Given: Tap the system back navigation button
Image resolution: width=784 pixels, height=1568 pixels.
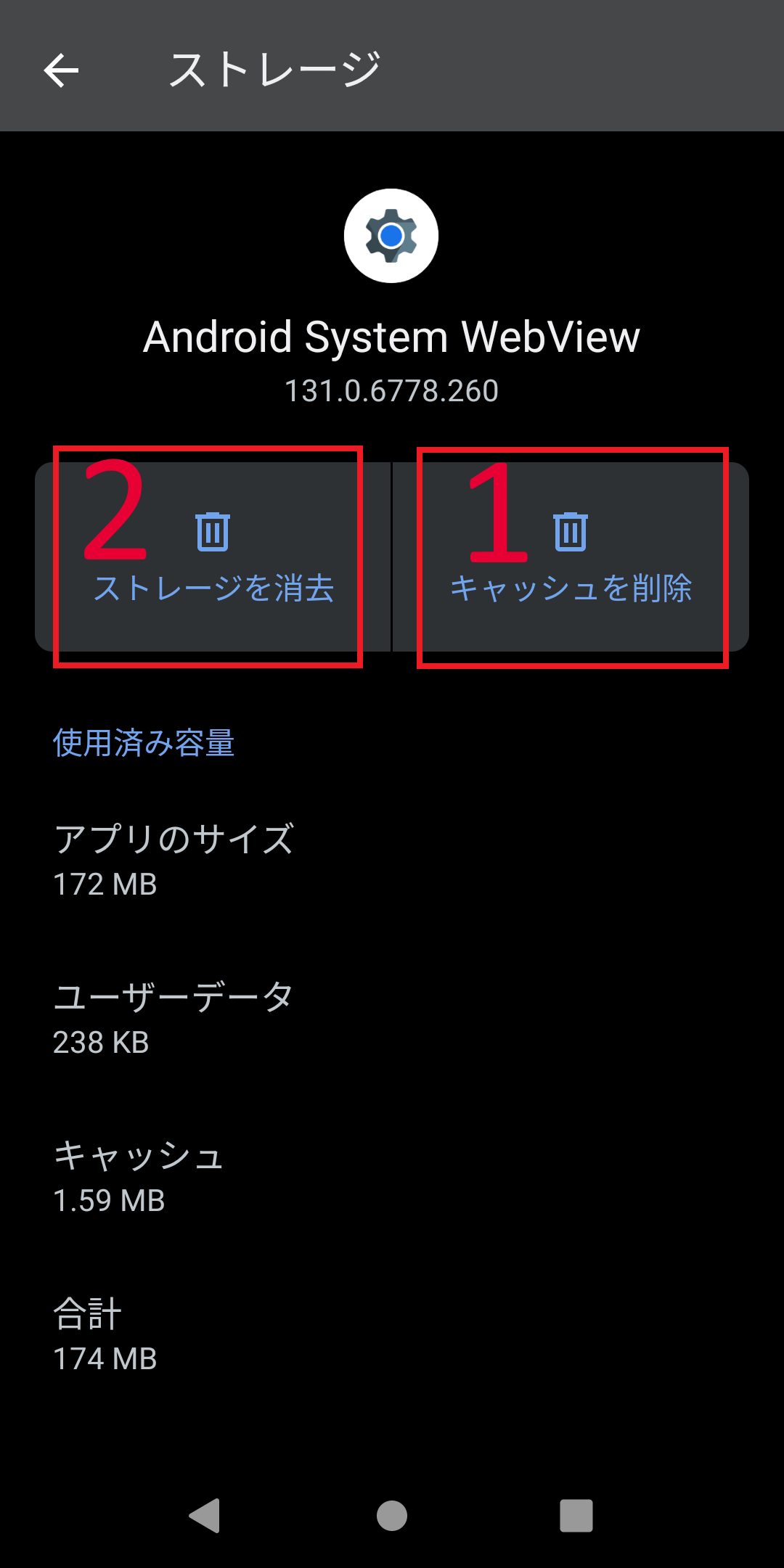Looking at the screenshot, I should coord(205,1516).
